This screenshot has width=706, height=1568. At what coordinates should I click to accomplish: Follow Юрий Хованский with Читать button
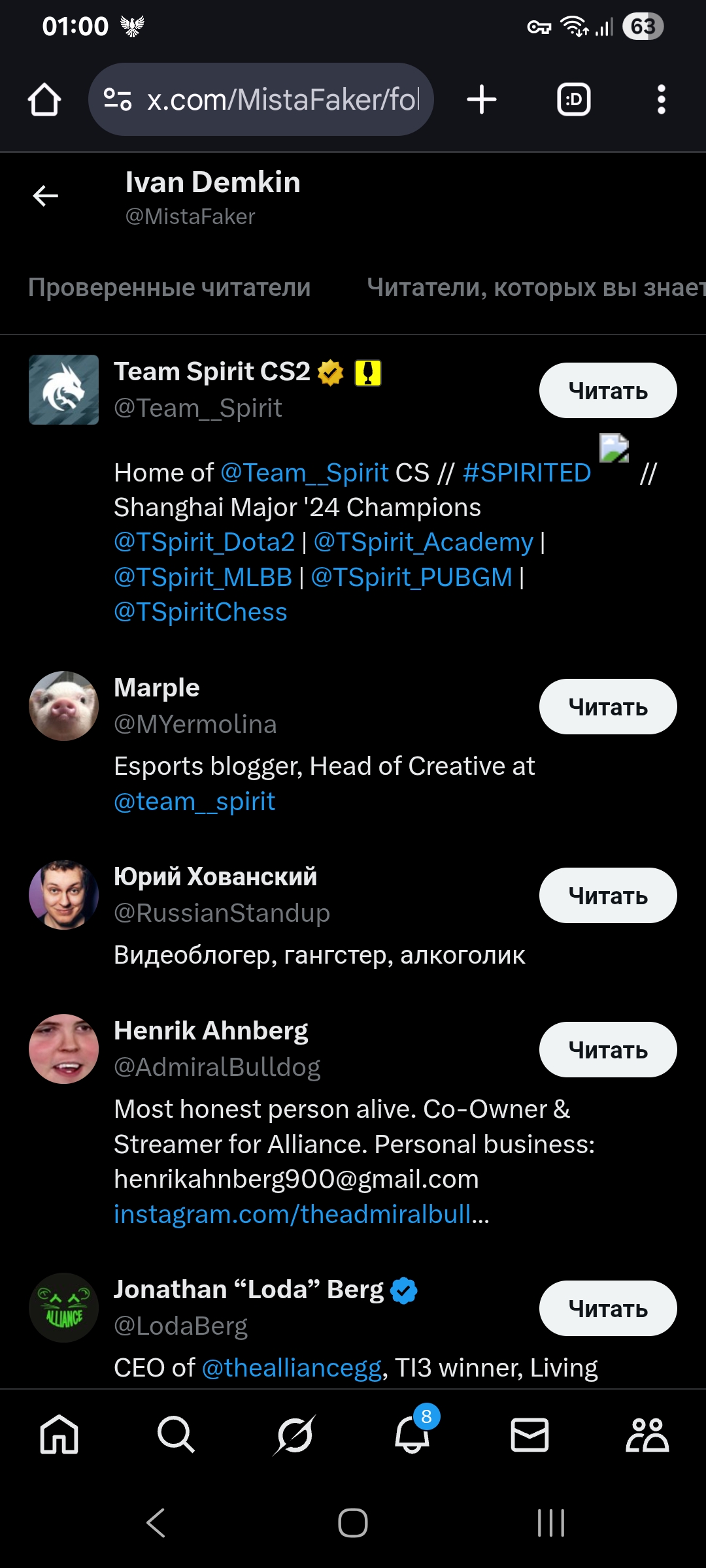[607, 896]
